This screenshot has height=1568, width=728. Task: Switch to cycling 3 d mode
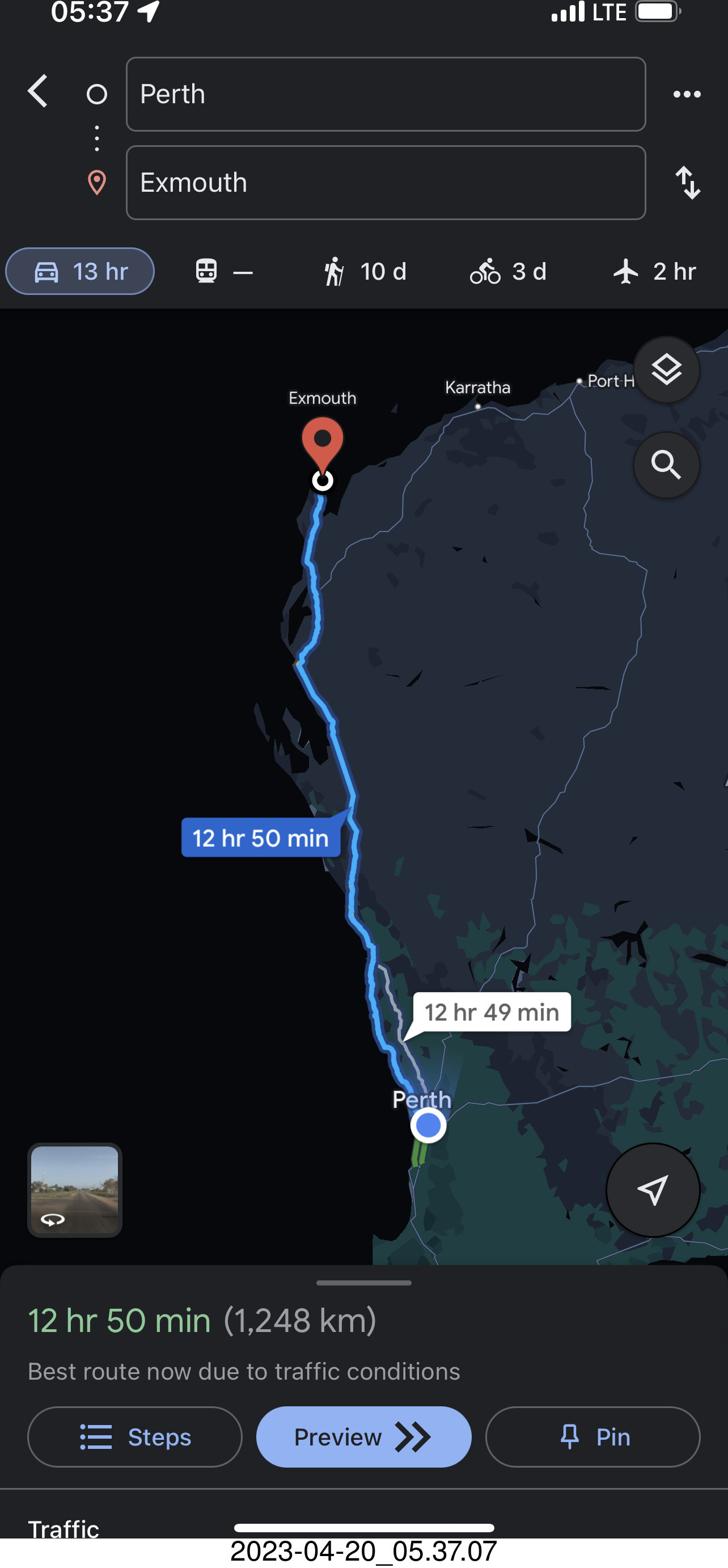(509, 272)
